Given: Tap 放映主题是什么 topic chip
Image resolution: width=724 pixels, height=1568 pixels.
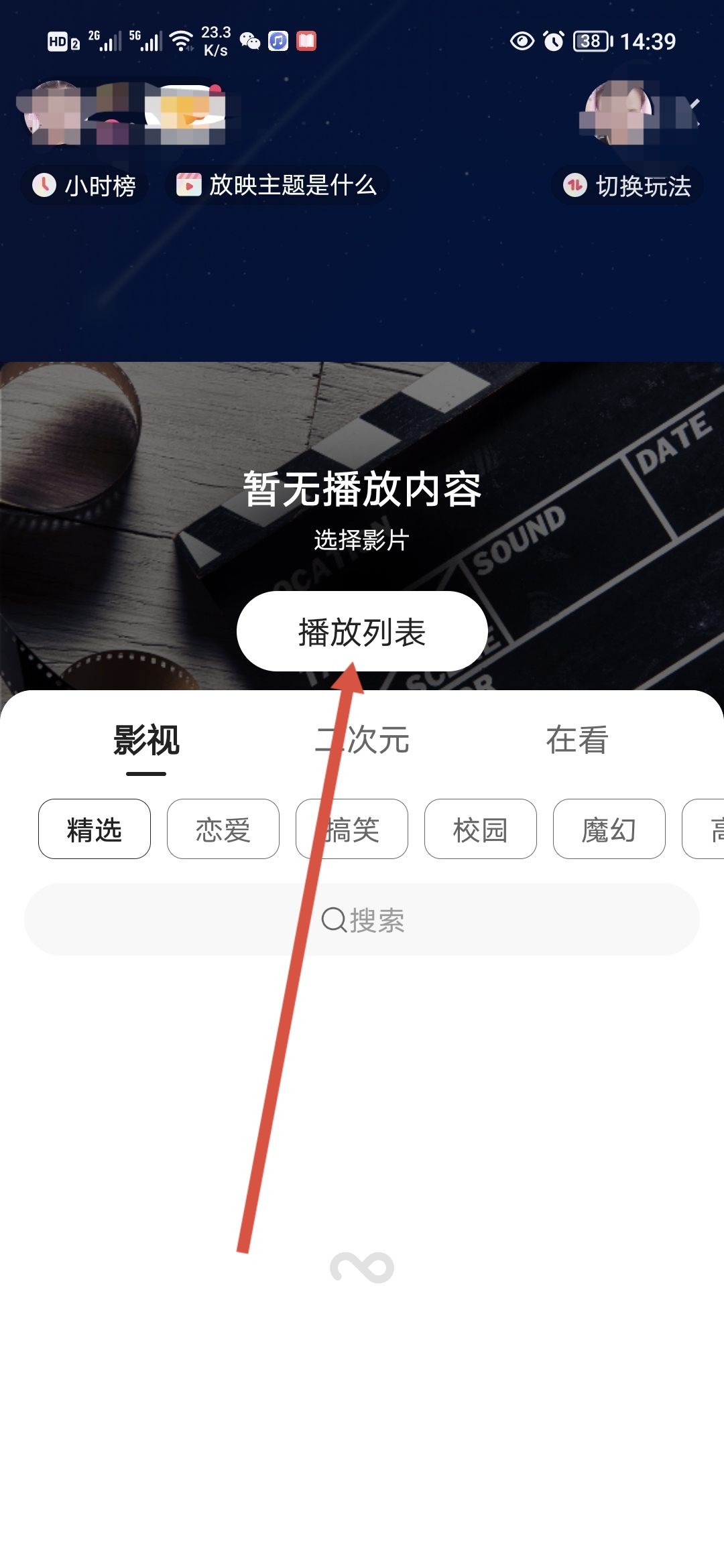Looking at the screenshot, I should (277, 185).
